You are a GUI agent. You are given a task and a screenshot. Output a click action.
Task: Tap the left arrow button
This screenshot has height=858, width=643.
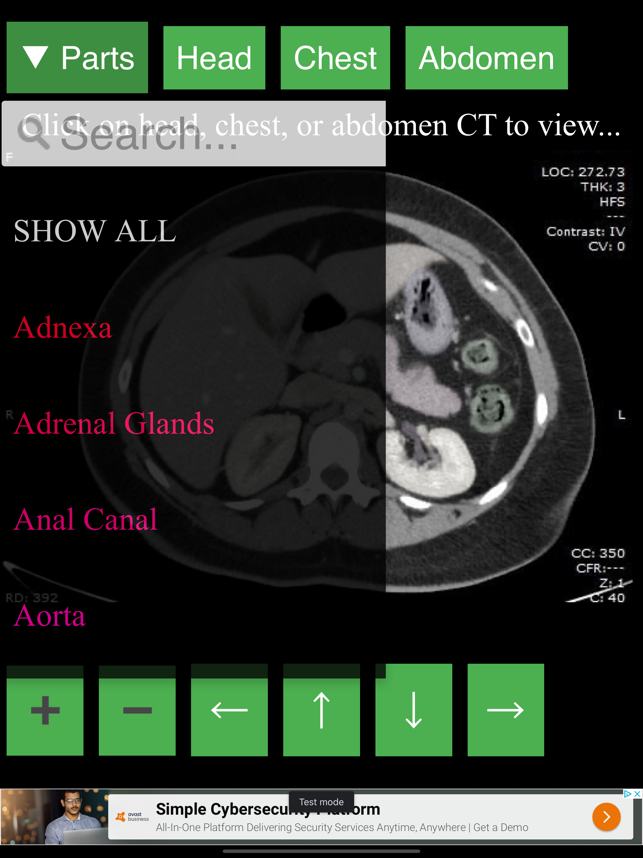(x=229, y=710)
